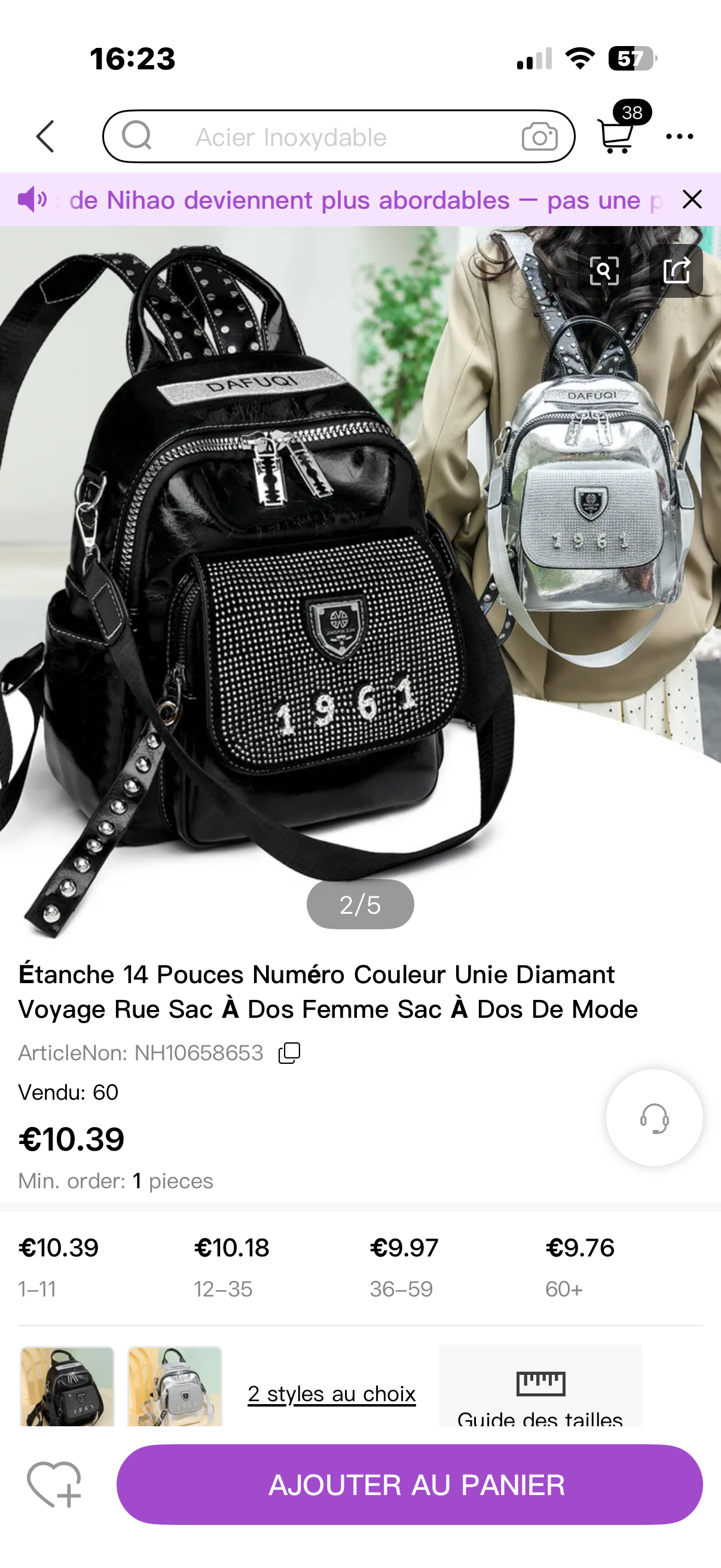721x1568 pixels.
Task: Contact customer service via headset button
Action: pos(654,1118)
